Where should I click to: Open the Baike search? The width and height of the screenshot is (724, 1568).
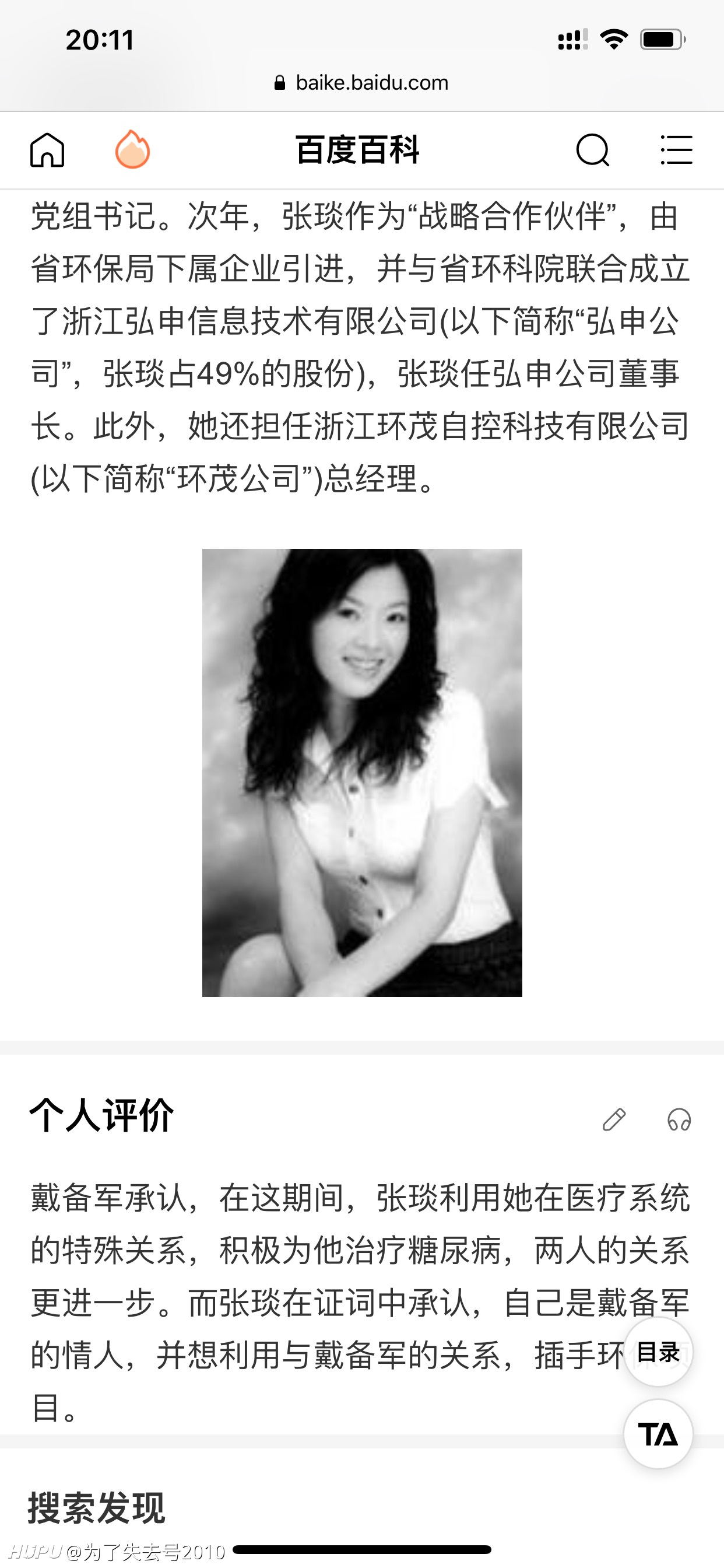[x=592, y=150]
